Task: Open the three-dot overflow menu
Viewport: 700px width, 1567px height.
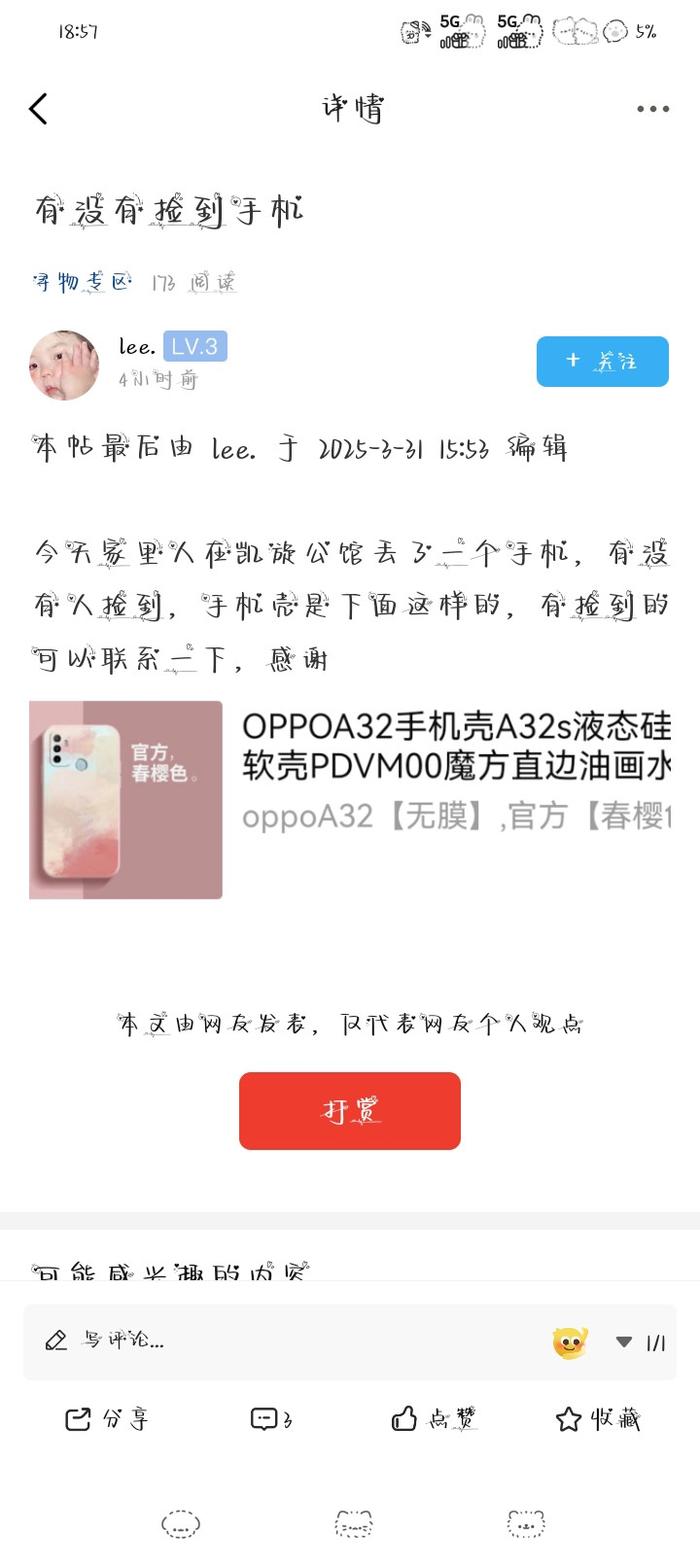Action: pyautogui.click(x=652, y=109)
